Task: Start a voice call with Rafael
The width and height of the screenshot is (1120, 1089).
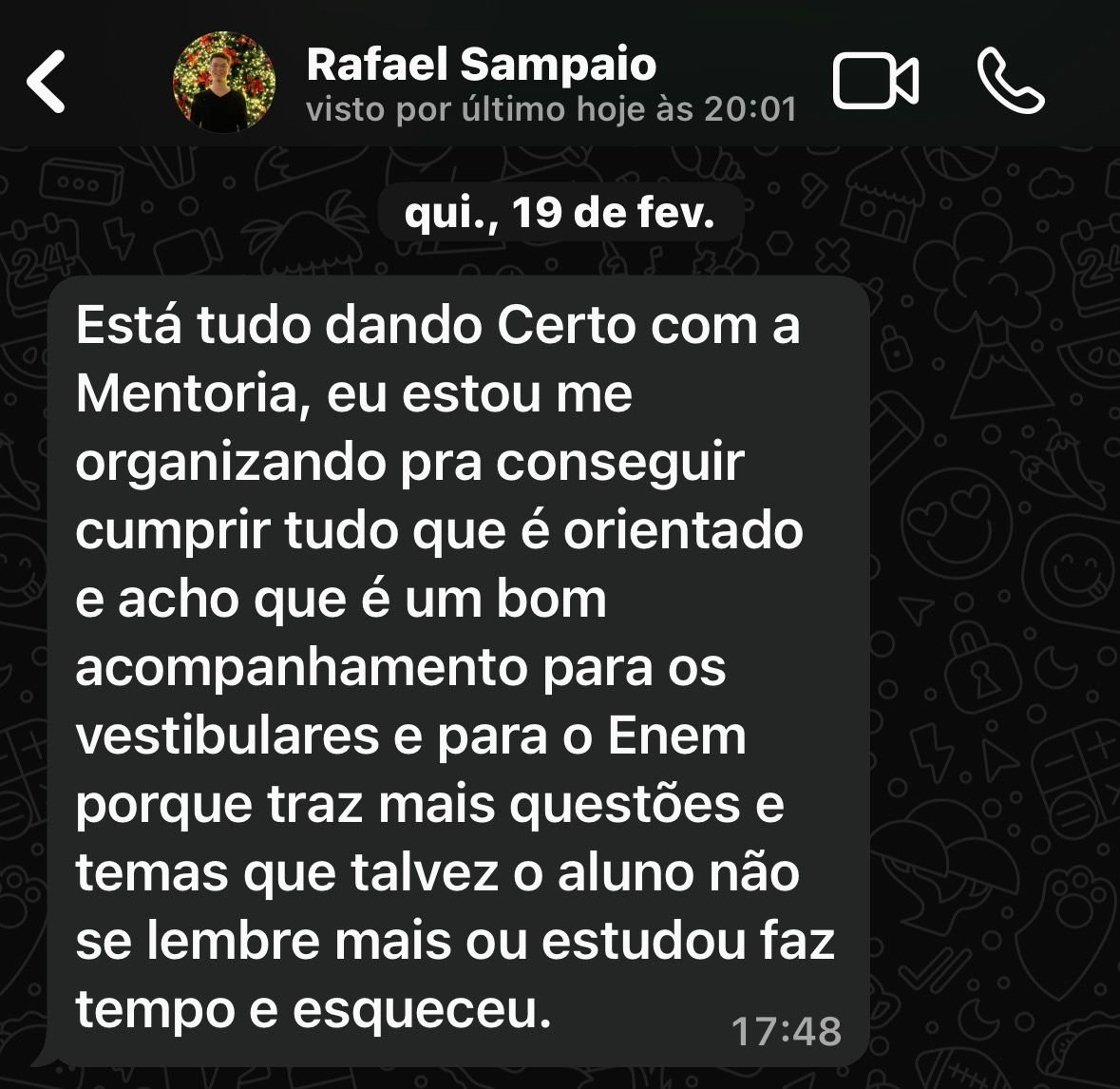Action: pyautogui.click(x=1011, y=82)
